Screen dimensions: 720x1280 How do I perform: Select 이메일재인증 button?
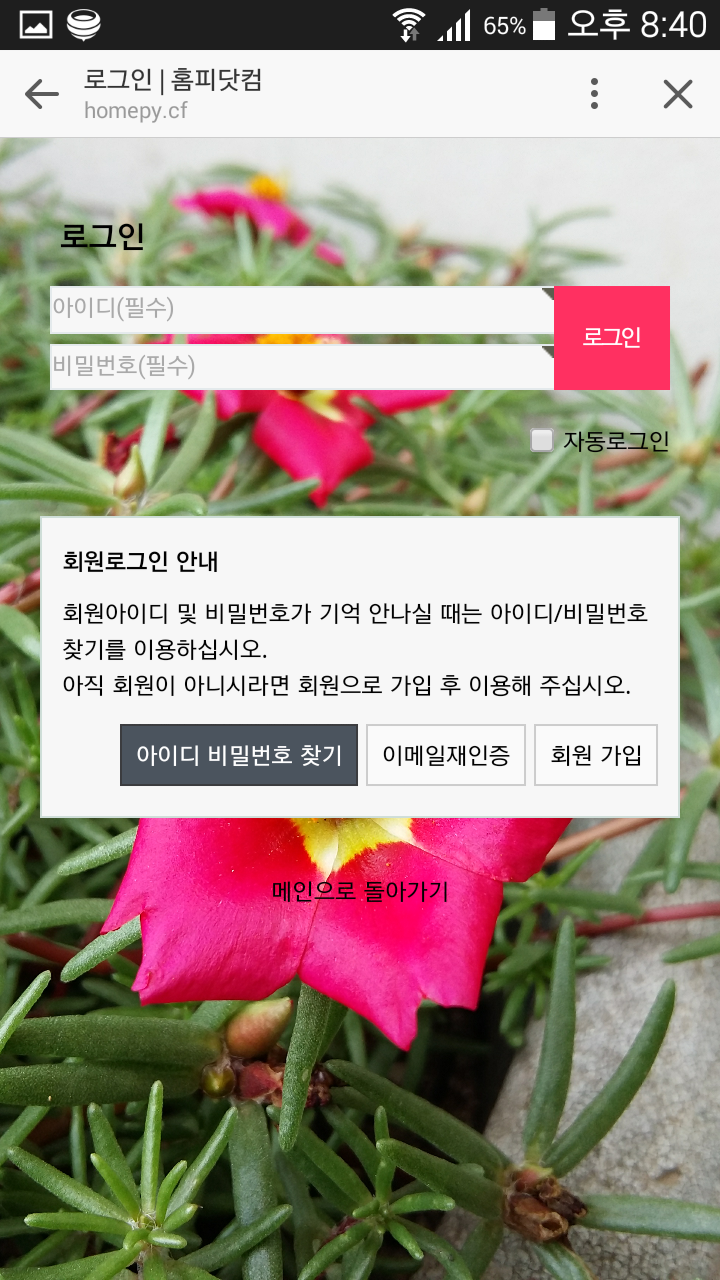click(x=446, y=755)
